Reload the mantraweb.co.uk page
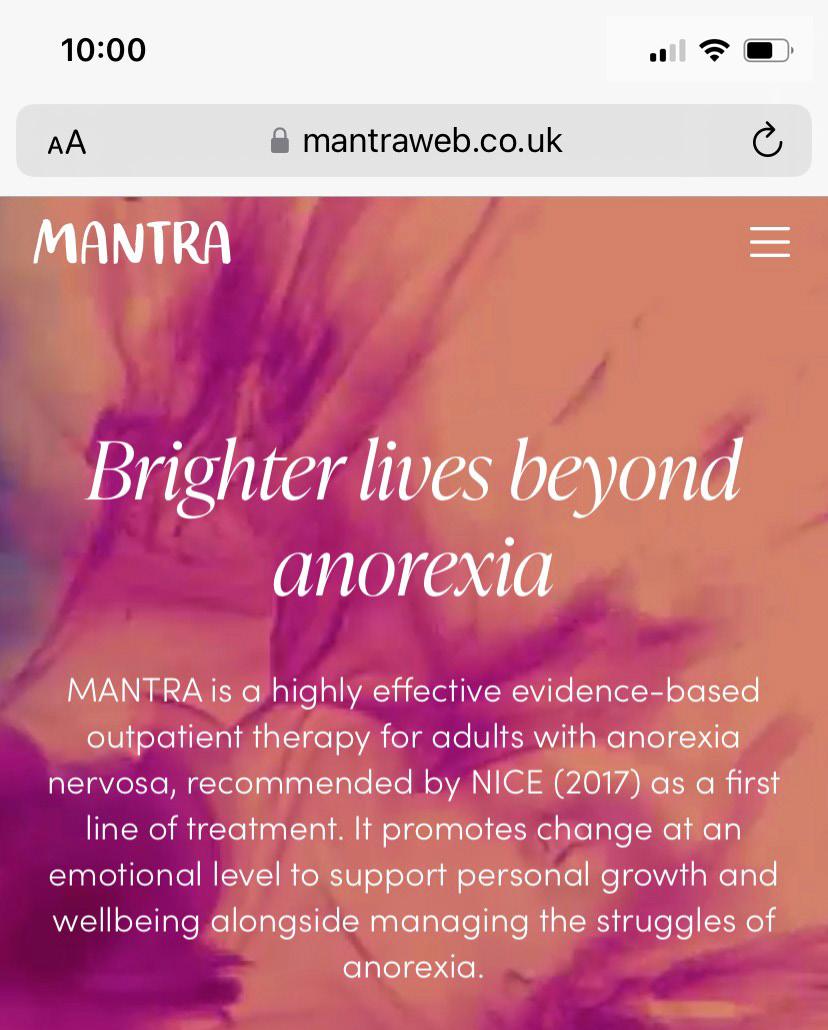This screenshot has width=828, height=1030. point(767,141)
